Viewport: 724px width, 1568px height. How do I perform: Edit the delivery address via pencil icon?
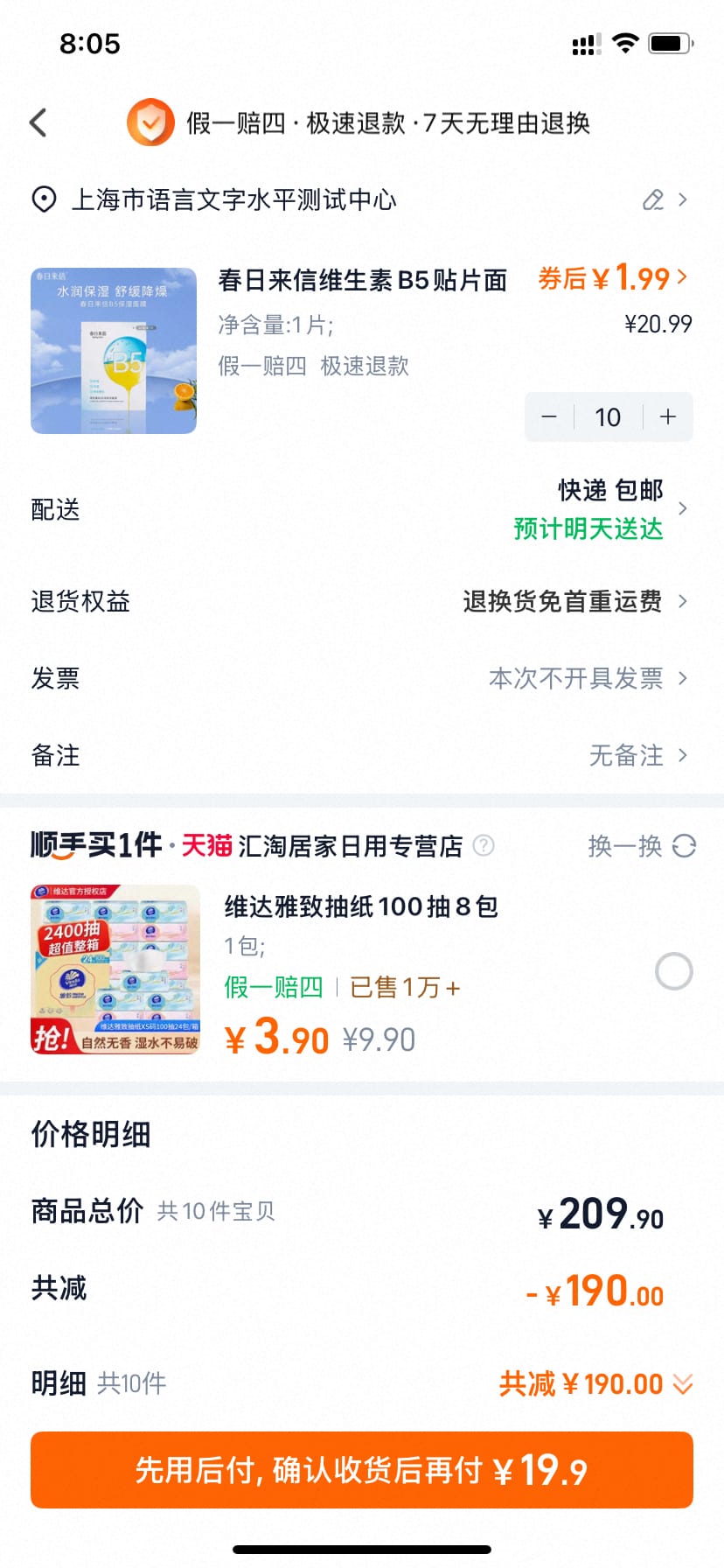pos(652,200)
